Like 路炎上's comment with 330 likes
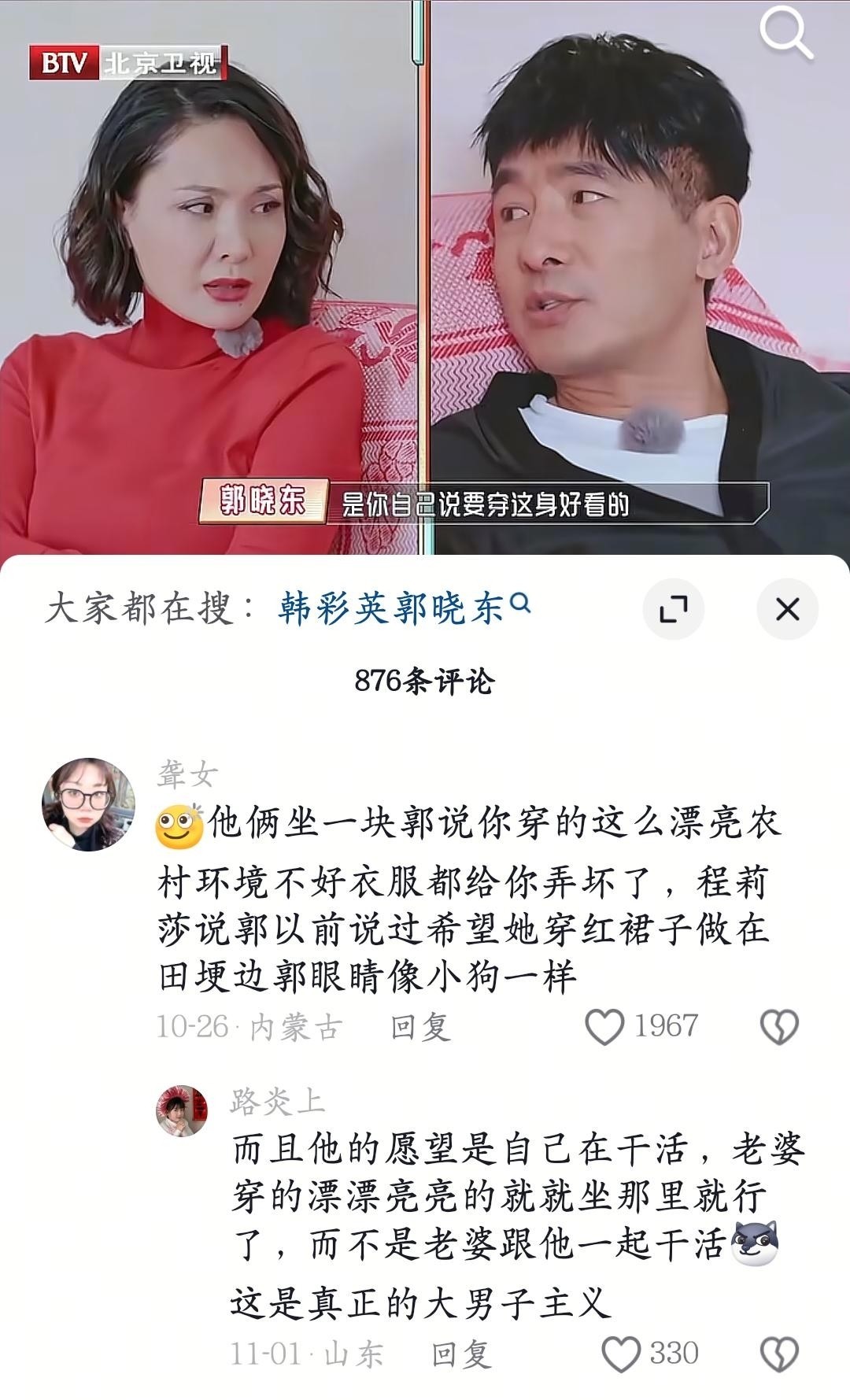The height and width of the screenshot is (1400, 850). point(621,1354)
